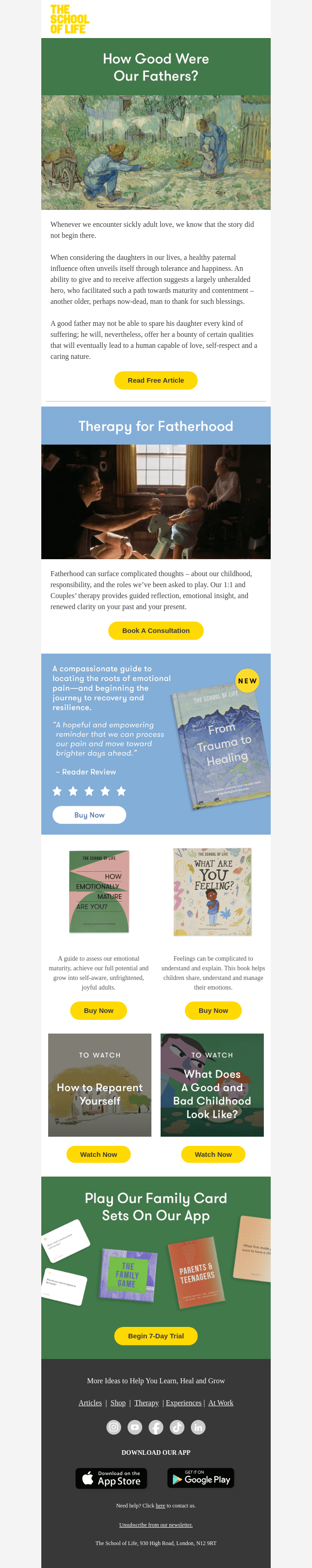Buy What Are You Feeling book
Screen dimensions: 312x1568
pyautogui.click(x=213, y=1011)
